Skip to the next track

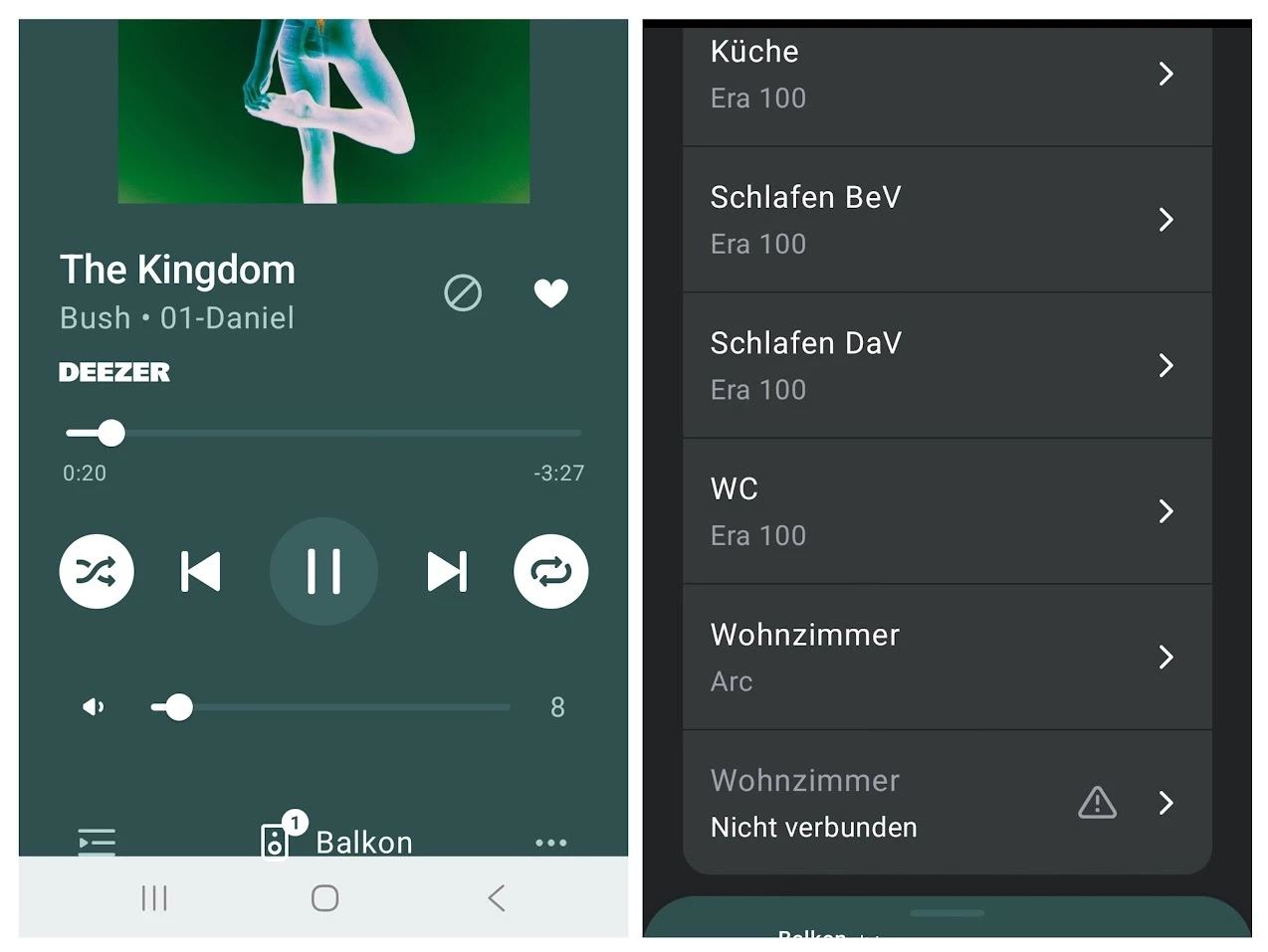(447, 572)
